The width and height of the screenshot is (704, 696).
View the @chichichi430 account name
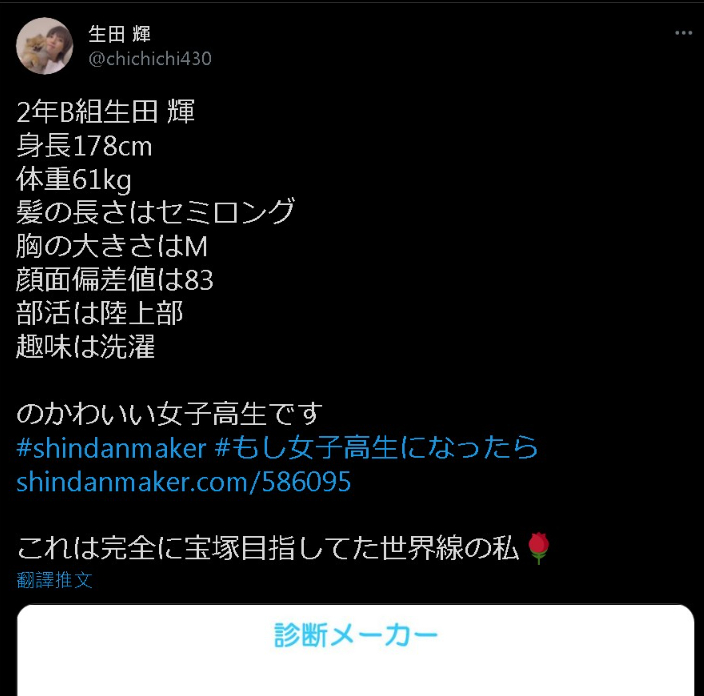(150, 58)
